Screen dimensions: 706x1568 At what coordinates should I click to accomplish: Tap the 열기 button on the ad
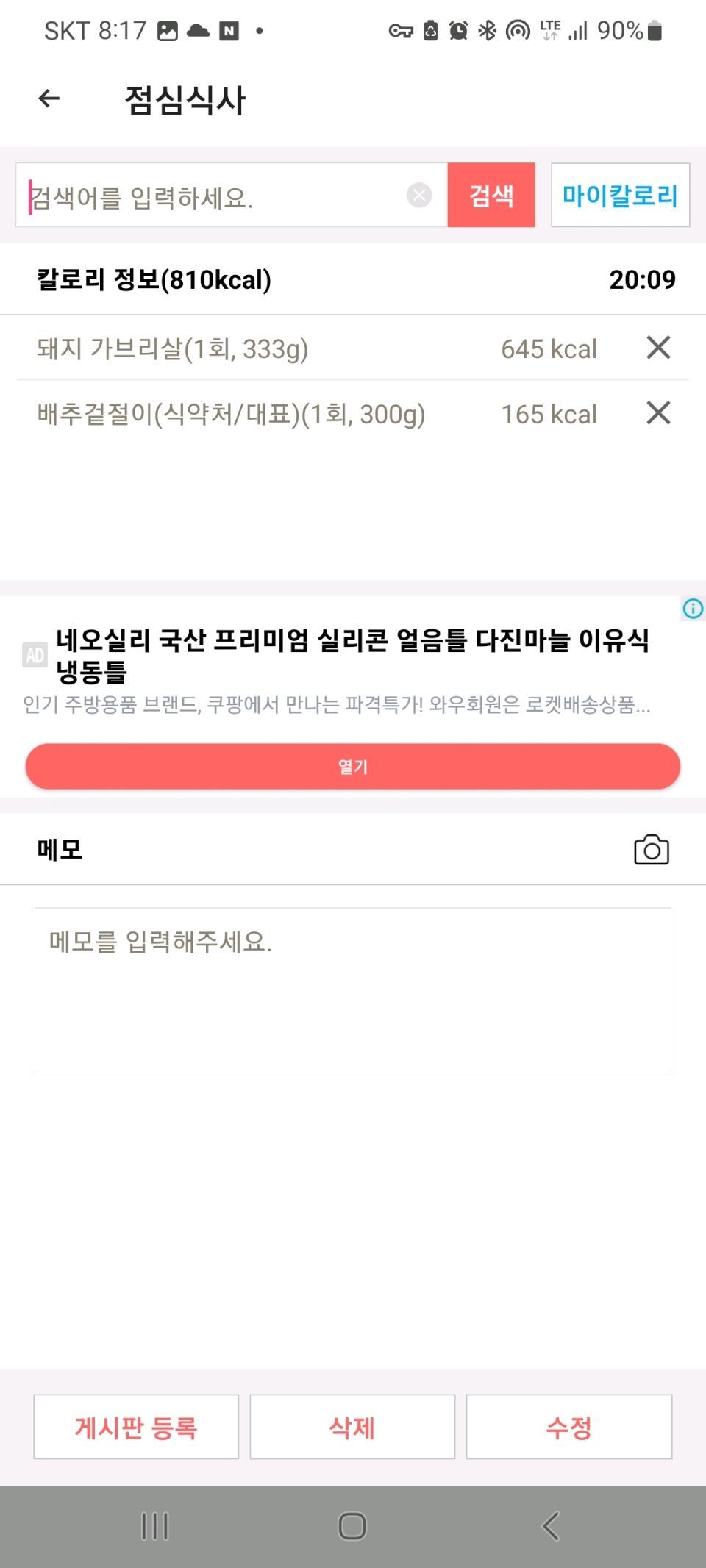(353, 766)
